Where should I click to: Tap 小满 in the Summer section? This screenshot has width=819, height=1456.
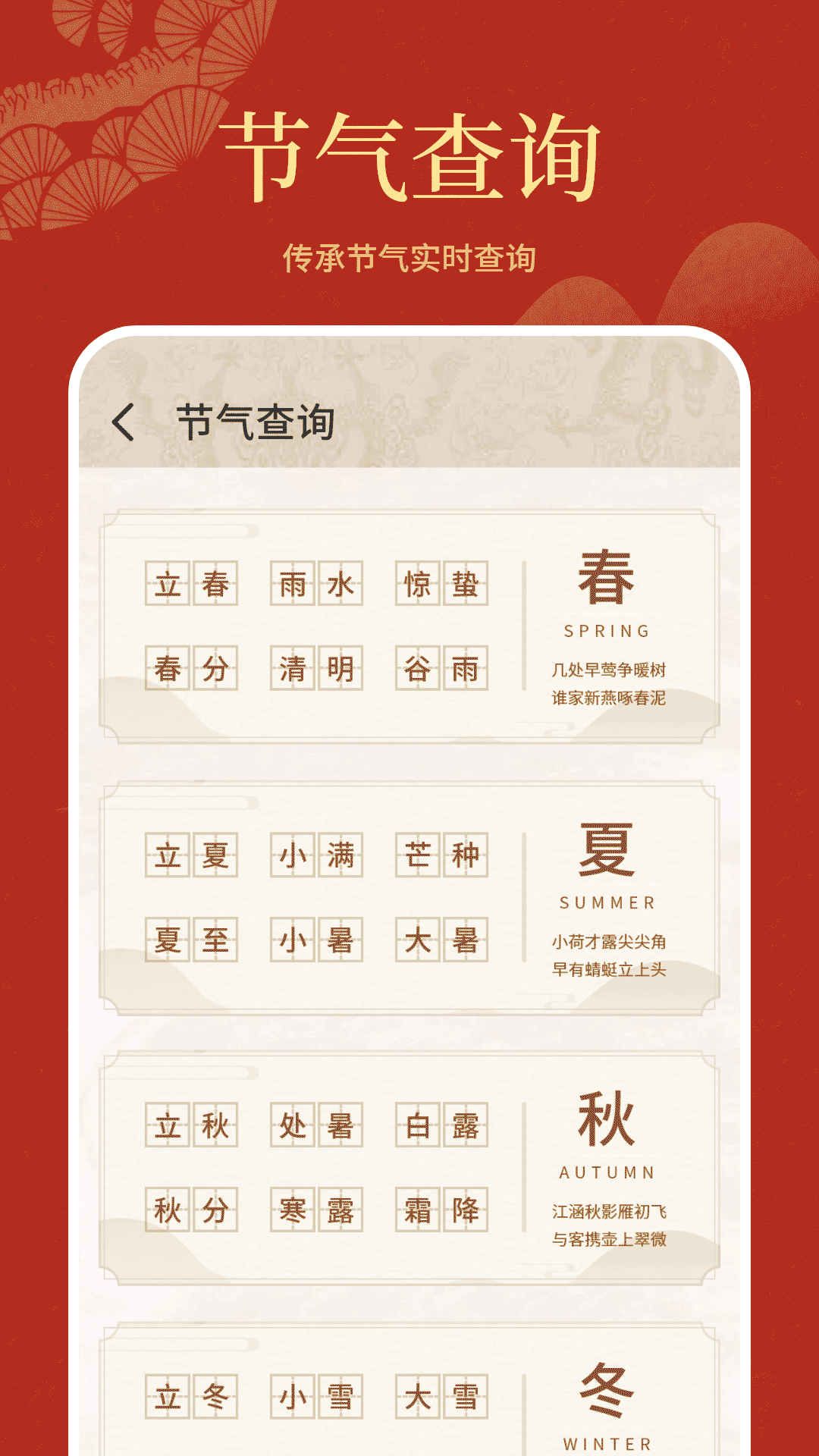318,855
